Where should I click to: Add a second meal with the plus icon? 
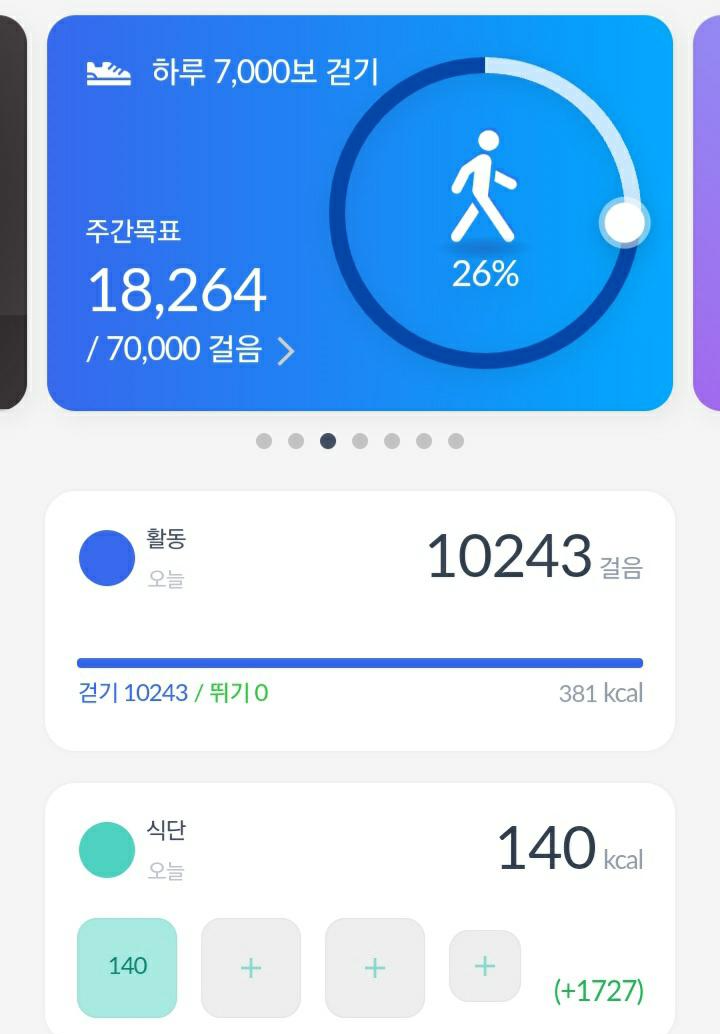tap(251, 966)
